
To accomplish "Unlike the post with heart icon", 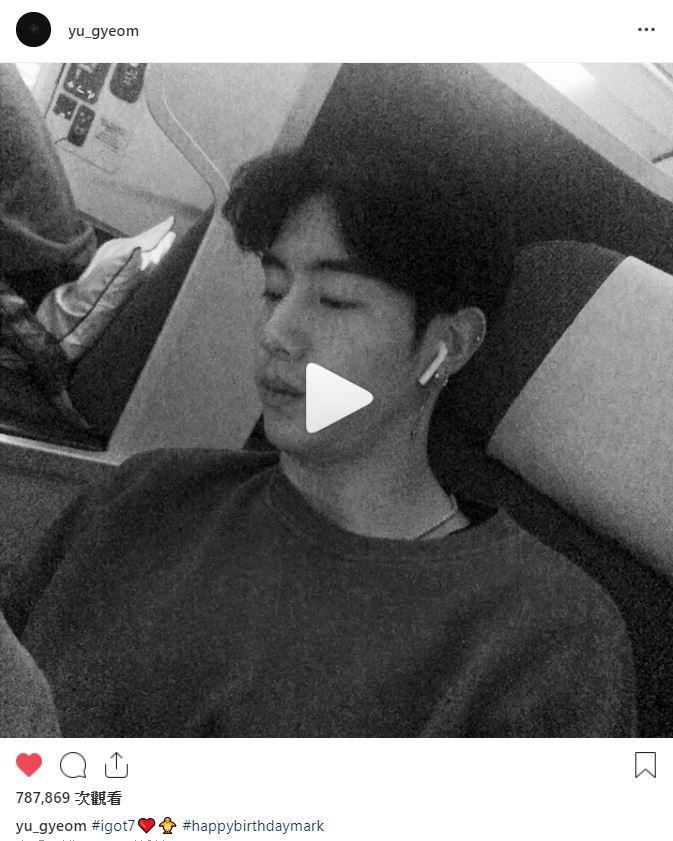I will 30,766.
